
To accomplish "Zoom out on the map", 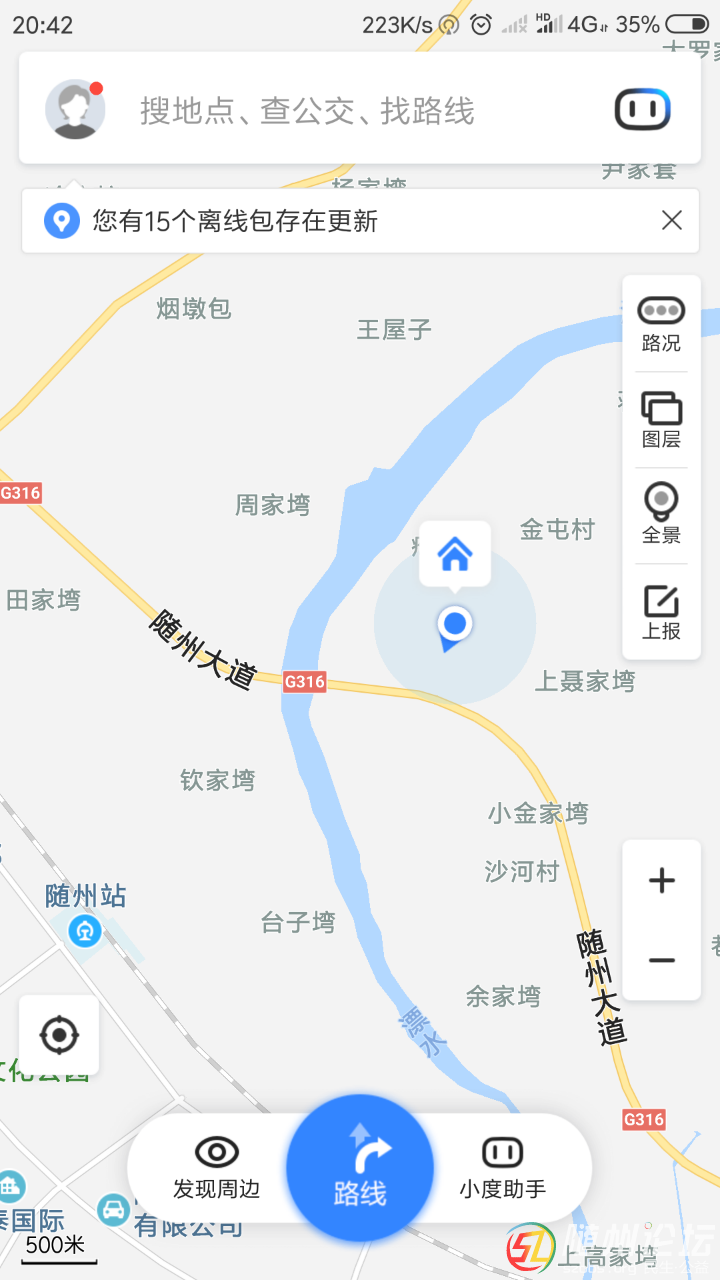I will (661, 960).
